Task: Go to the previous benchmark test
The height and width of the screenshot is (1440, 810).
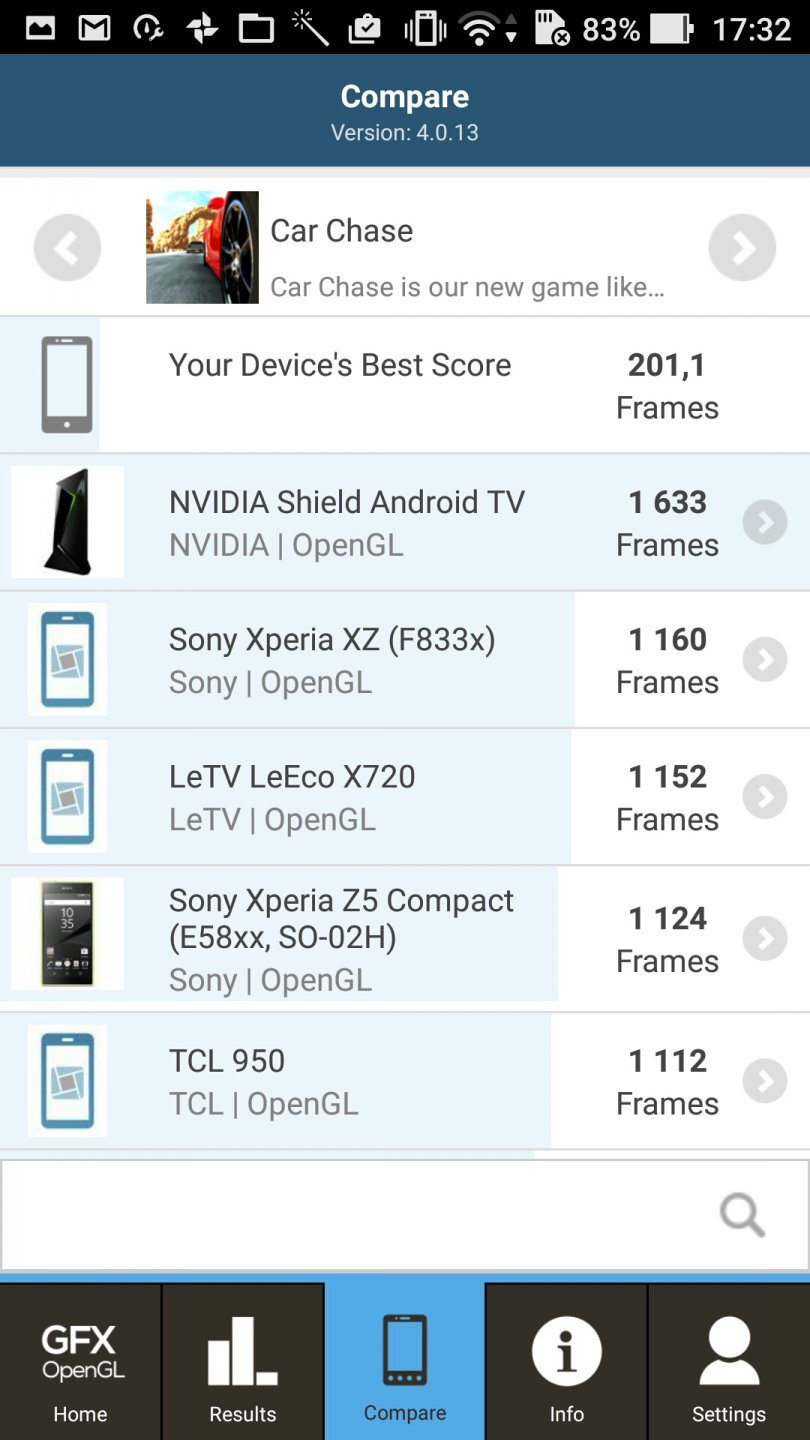Action: click(67, 247)
